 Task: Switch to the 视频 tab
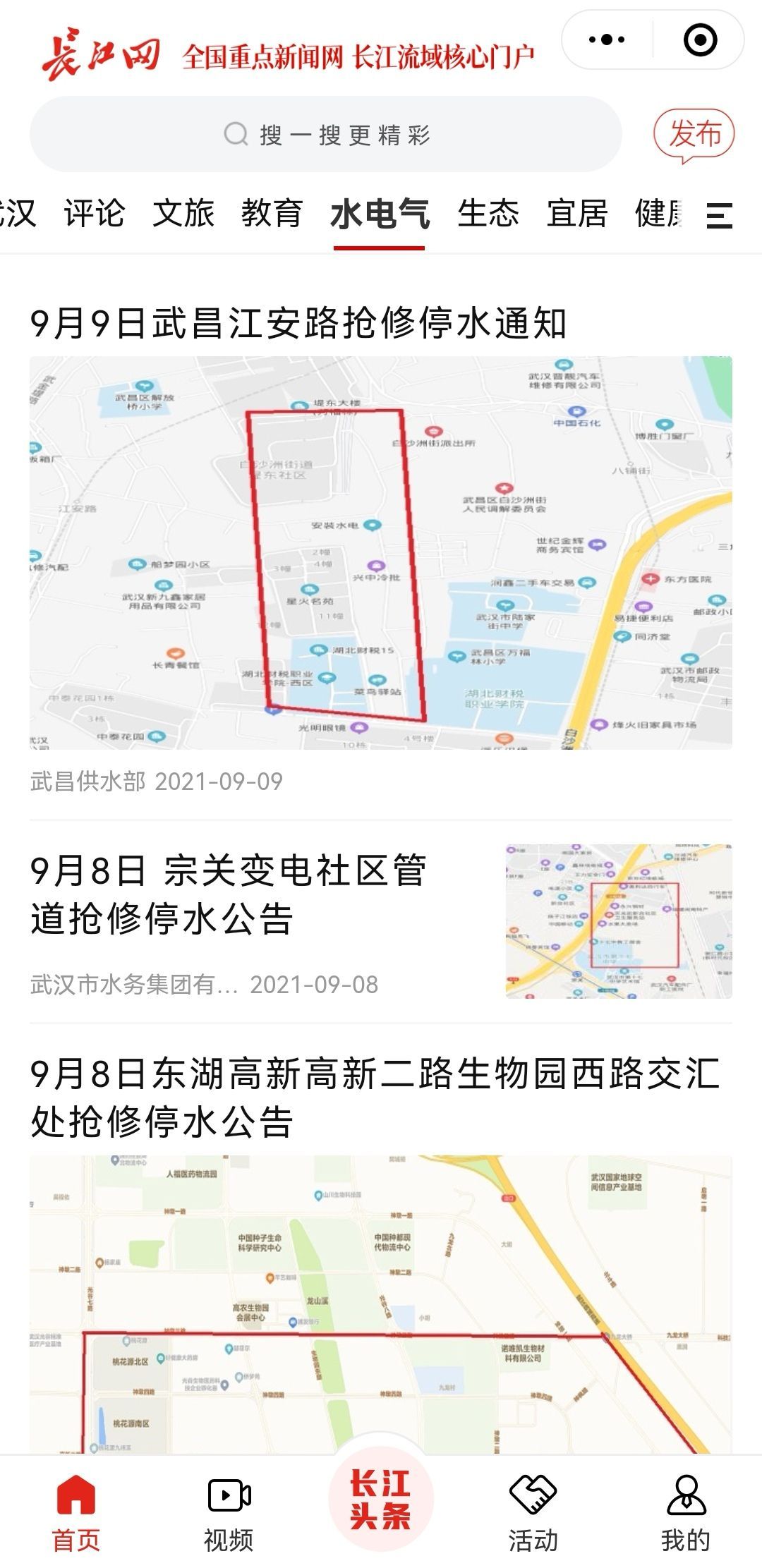(229, 1514)
